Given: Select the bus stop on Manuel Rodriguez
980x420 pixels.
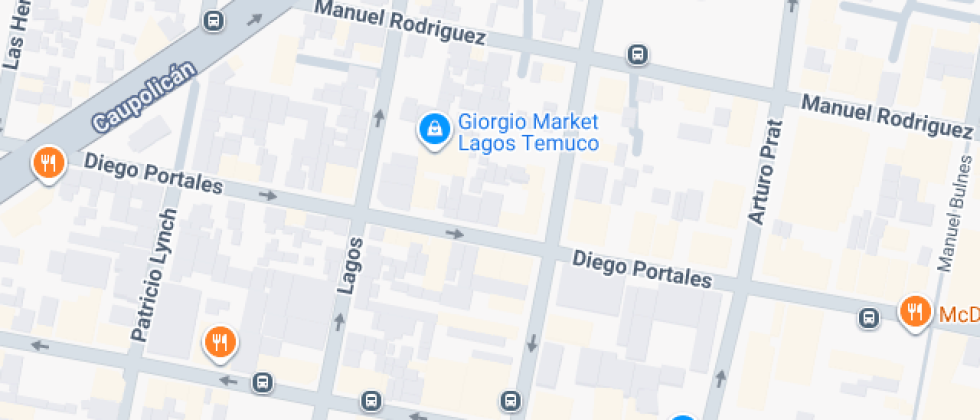Looking at the screenshot, I should point(637,54).
